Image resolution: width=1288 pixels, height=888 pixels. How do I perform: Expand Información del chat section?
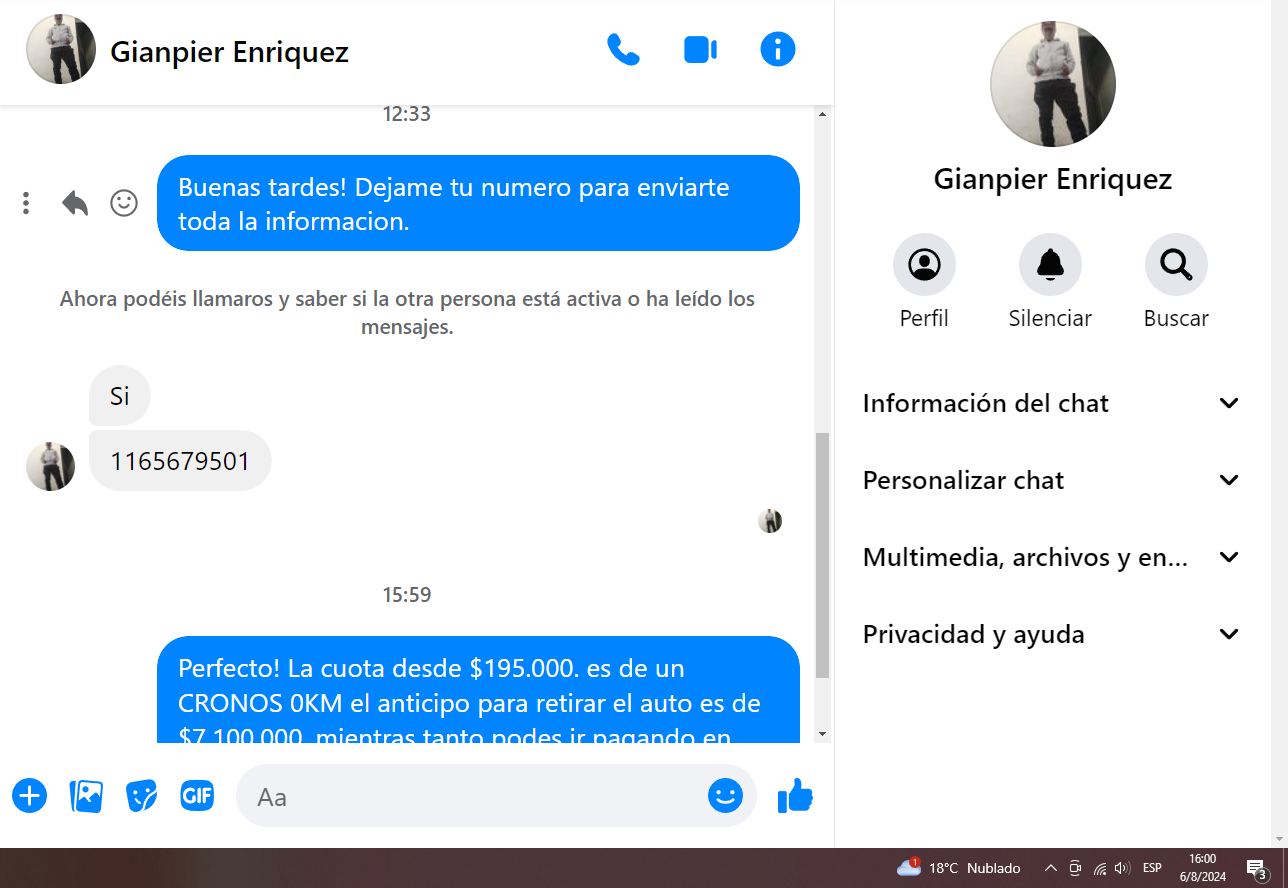1051,403
